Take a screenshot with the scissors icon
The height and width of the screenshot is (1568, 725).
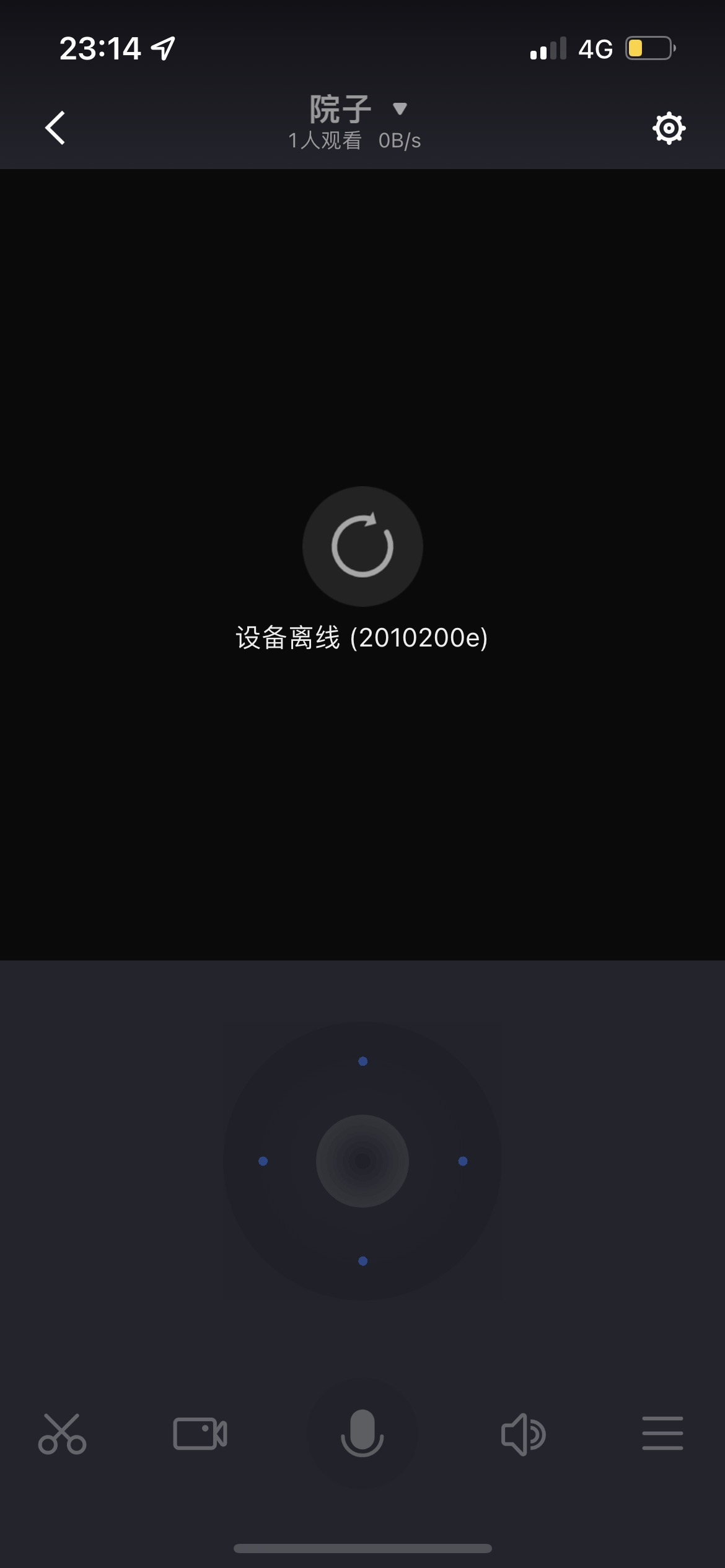tap(62, 1433)
